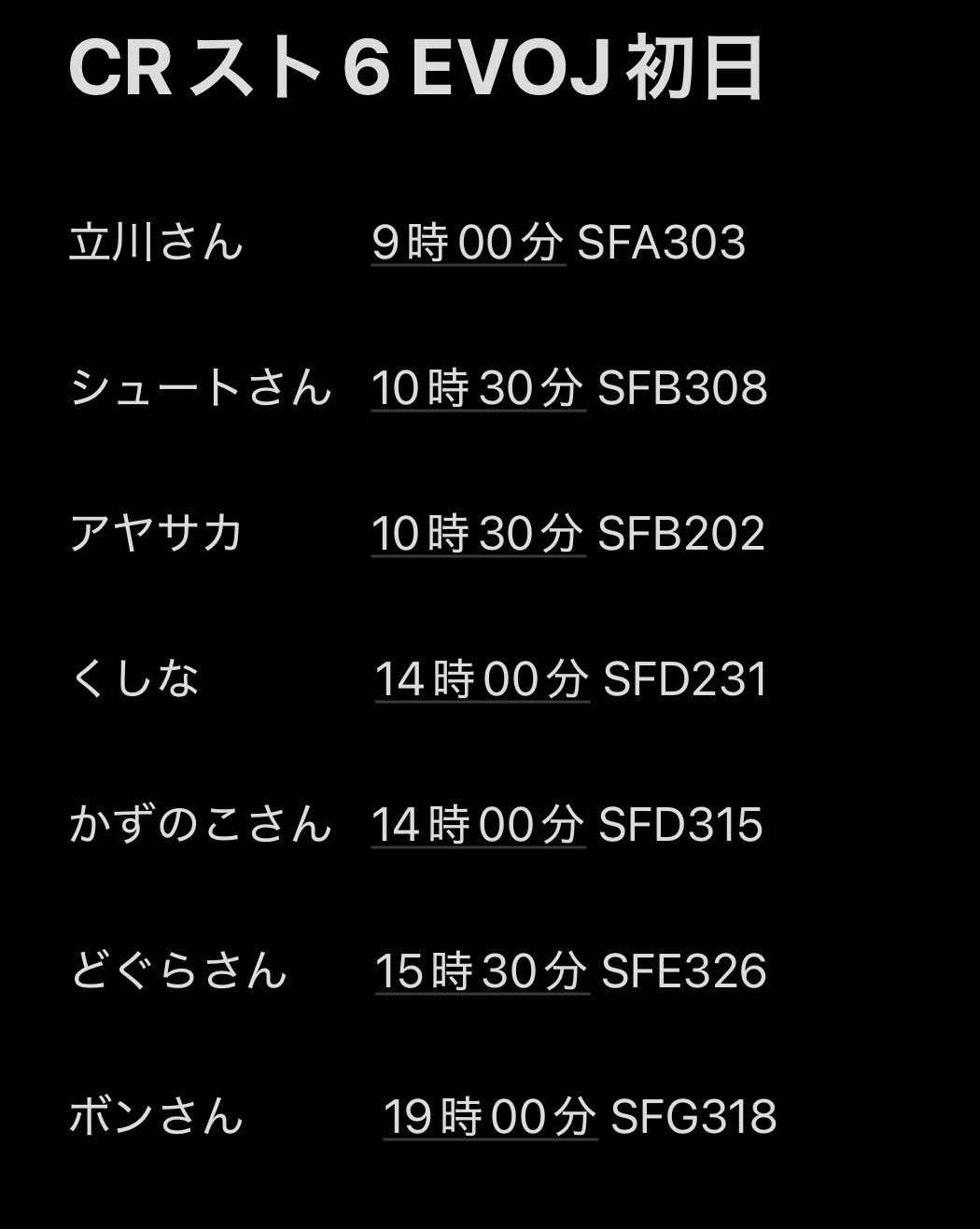Open the 15時30分 link for どぐらさん
The width and height of the screenshot is (980, 1229).
482,971
